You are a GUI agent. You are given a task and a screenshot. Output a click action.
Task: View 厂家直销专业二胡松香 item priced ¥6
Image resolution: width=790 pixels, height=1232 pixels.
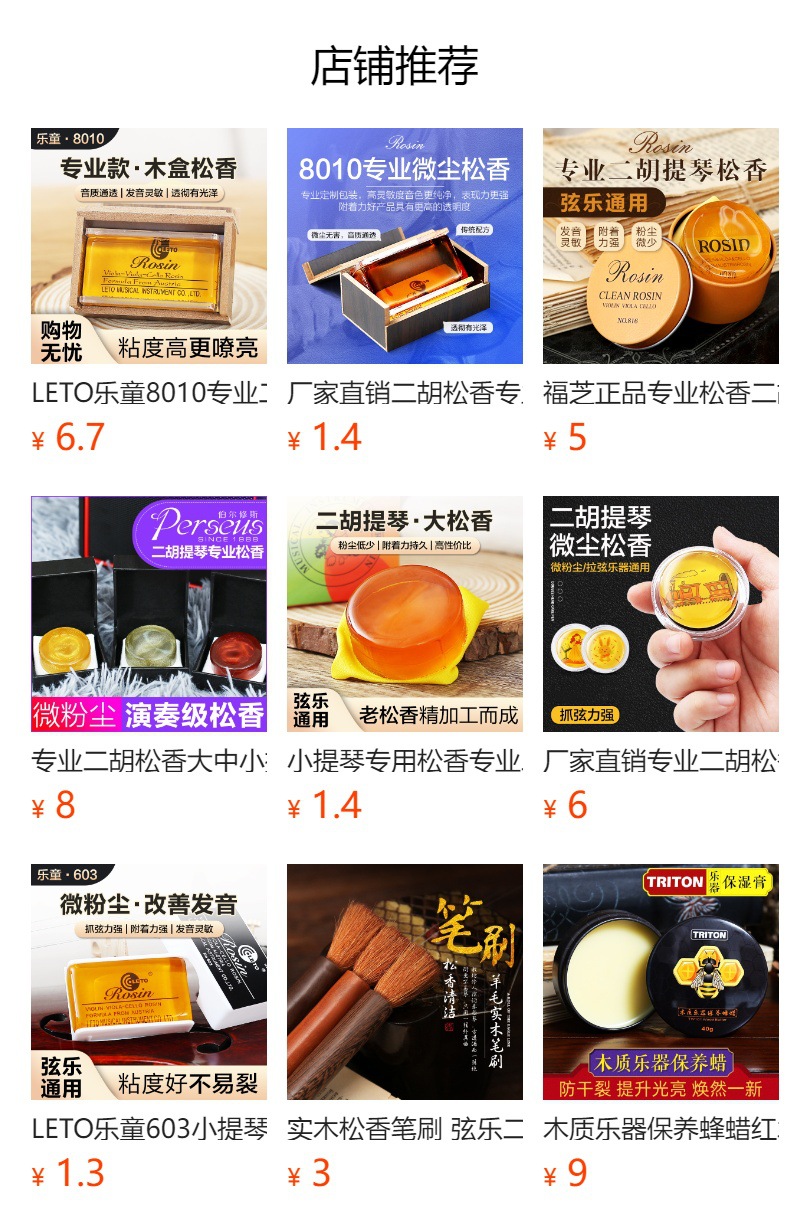tap(661, 614)
